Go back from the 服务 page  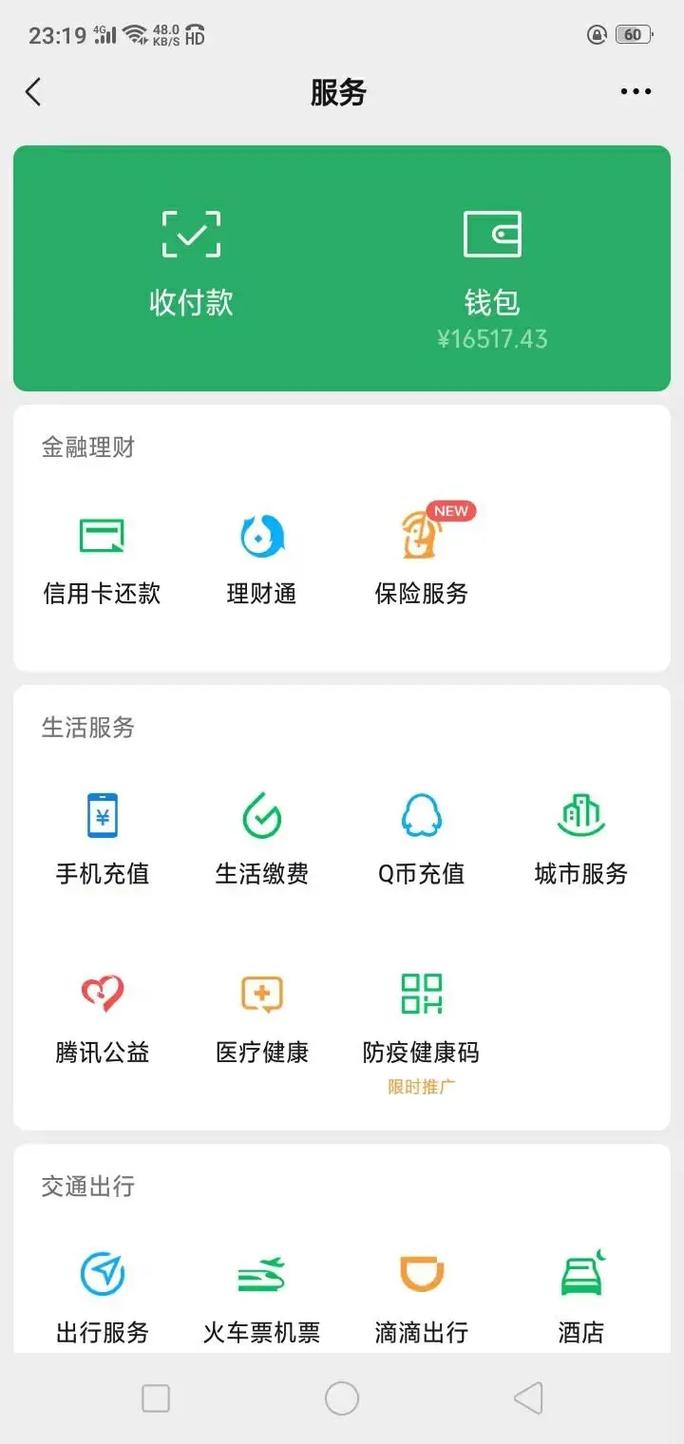(33, 93)
